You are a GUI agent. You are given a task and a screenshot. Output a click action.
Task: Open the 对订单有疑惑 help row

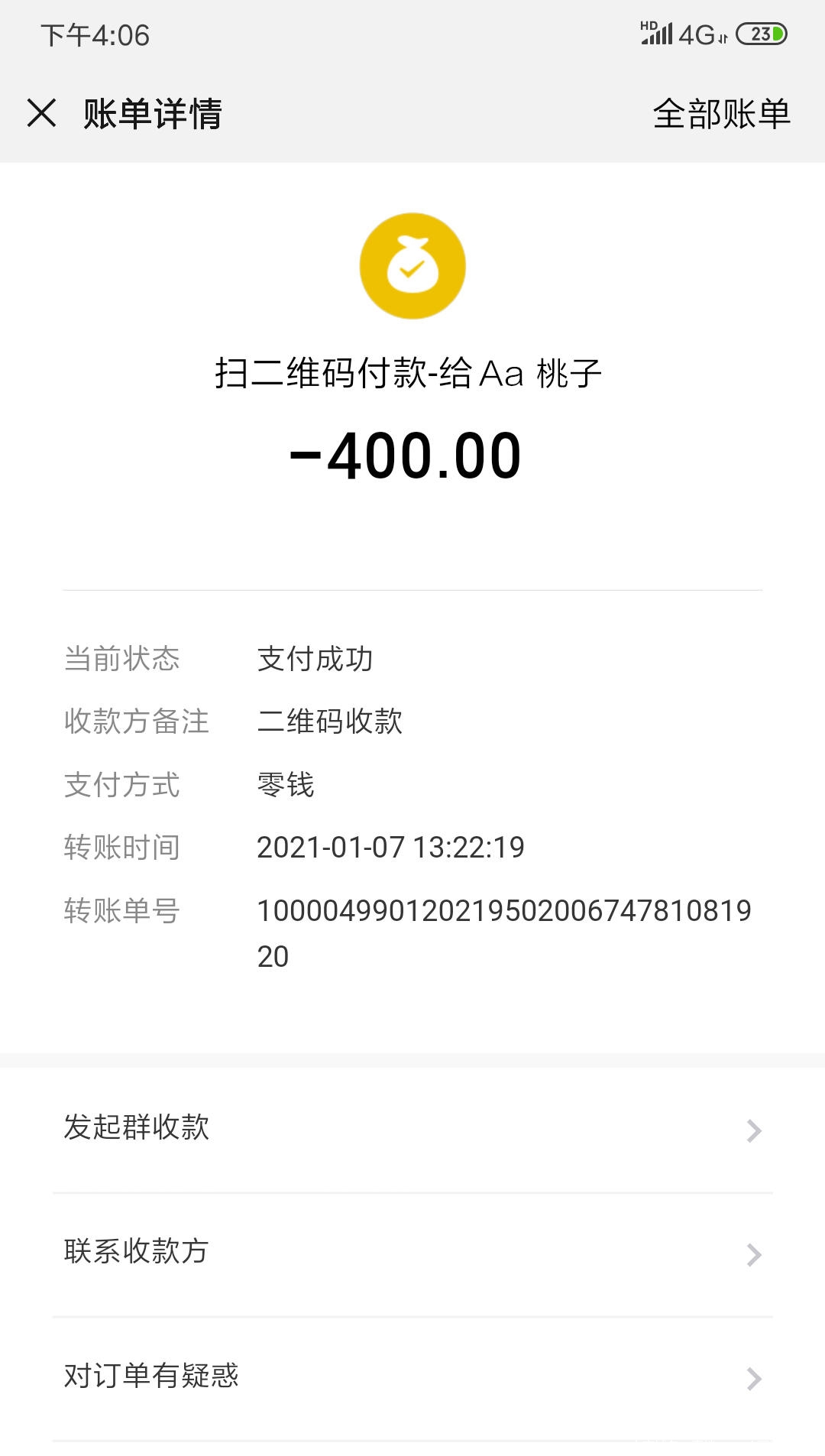[x=412, y=1377]
